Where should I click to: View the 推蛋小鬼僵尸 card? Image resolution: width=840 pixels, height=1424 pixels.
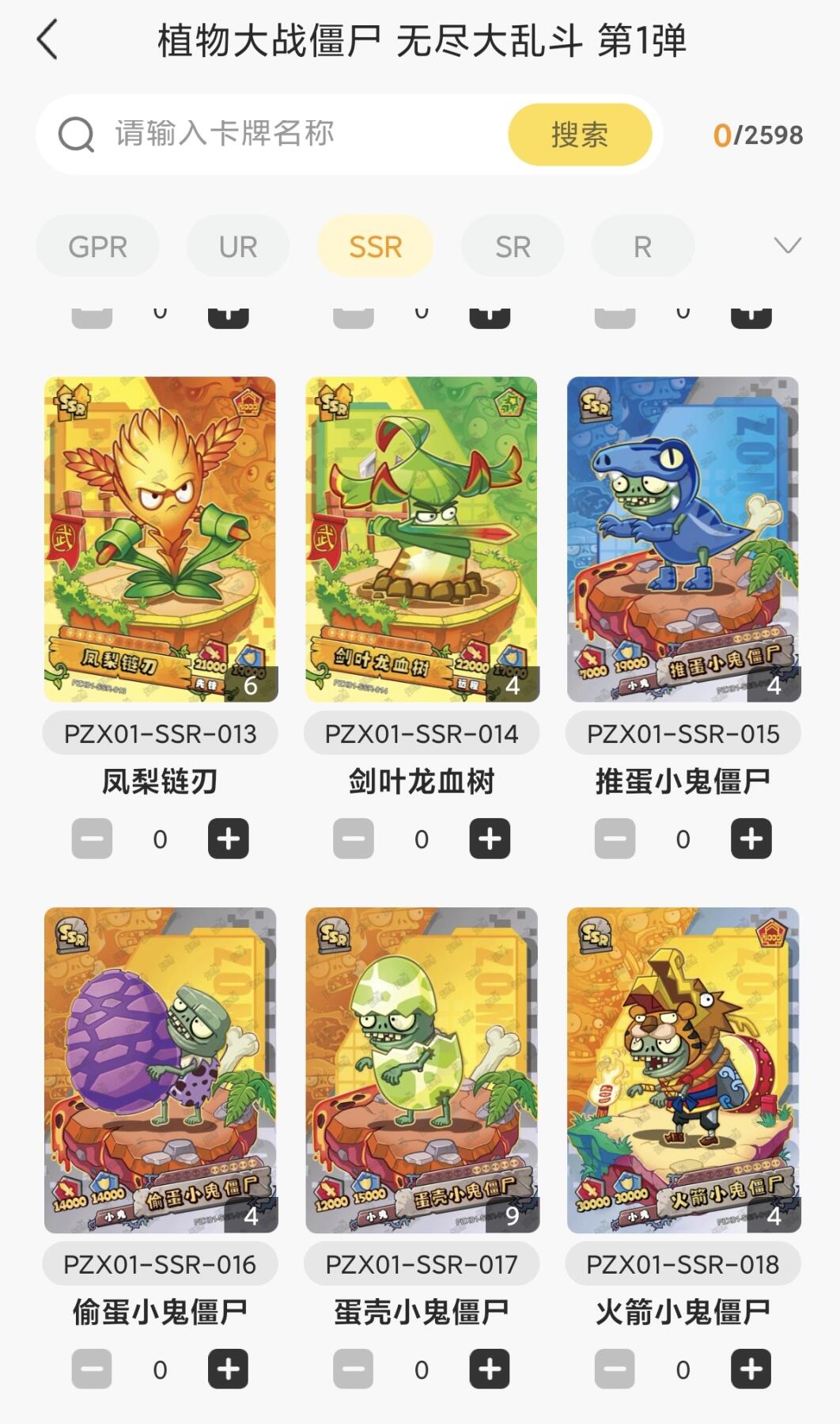pos(683,539)
